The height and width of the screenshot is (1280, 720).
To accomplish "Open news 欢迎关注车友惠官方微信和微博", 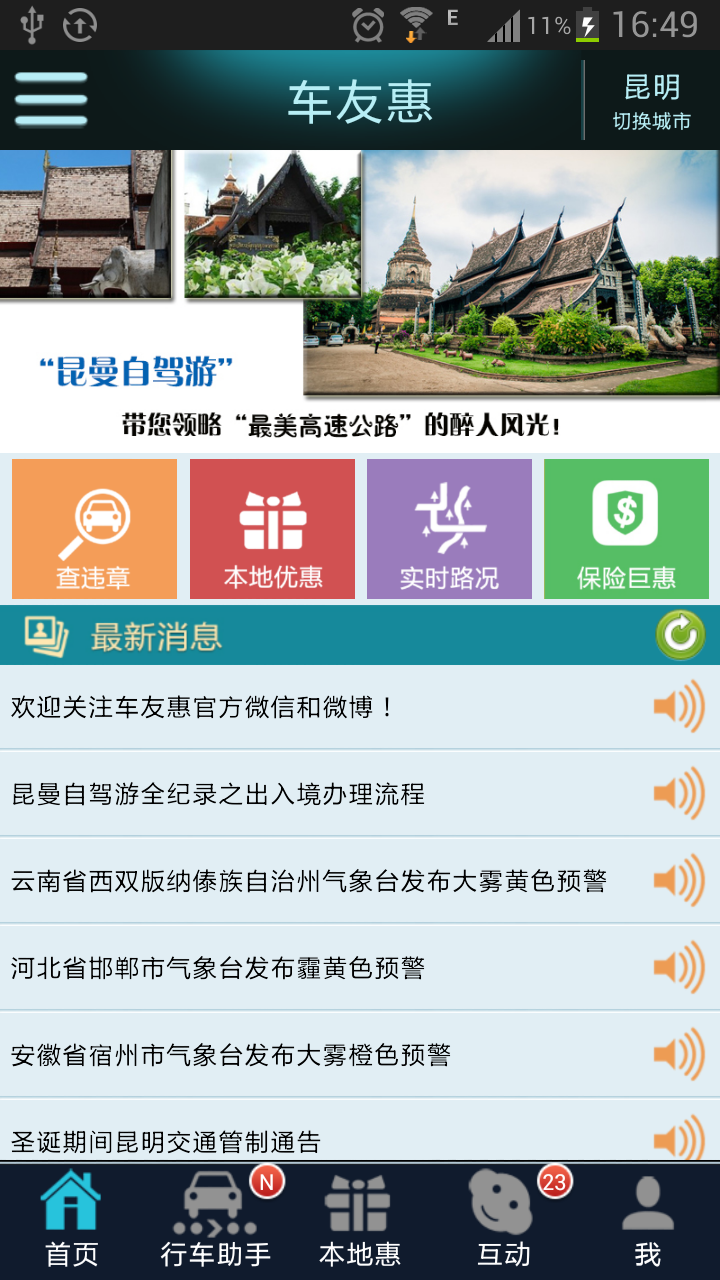I will coord(360,707).
